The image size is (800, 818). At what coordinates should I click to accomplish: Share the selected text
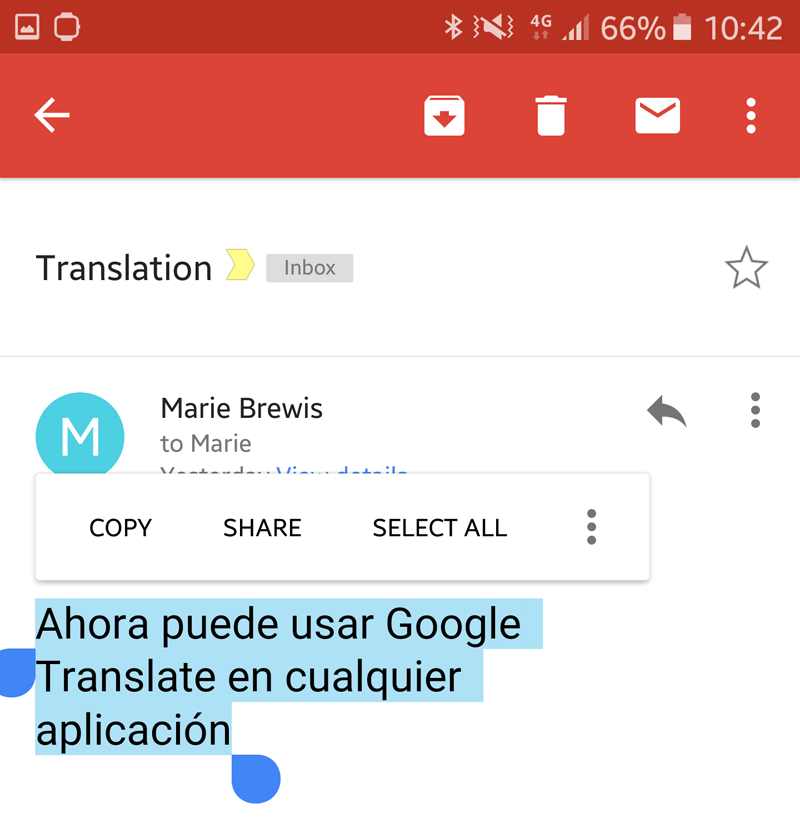pyautogui.click(x=262, y=528)
